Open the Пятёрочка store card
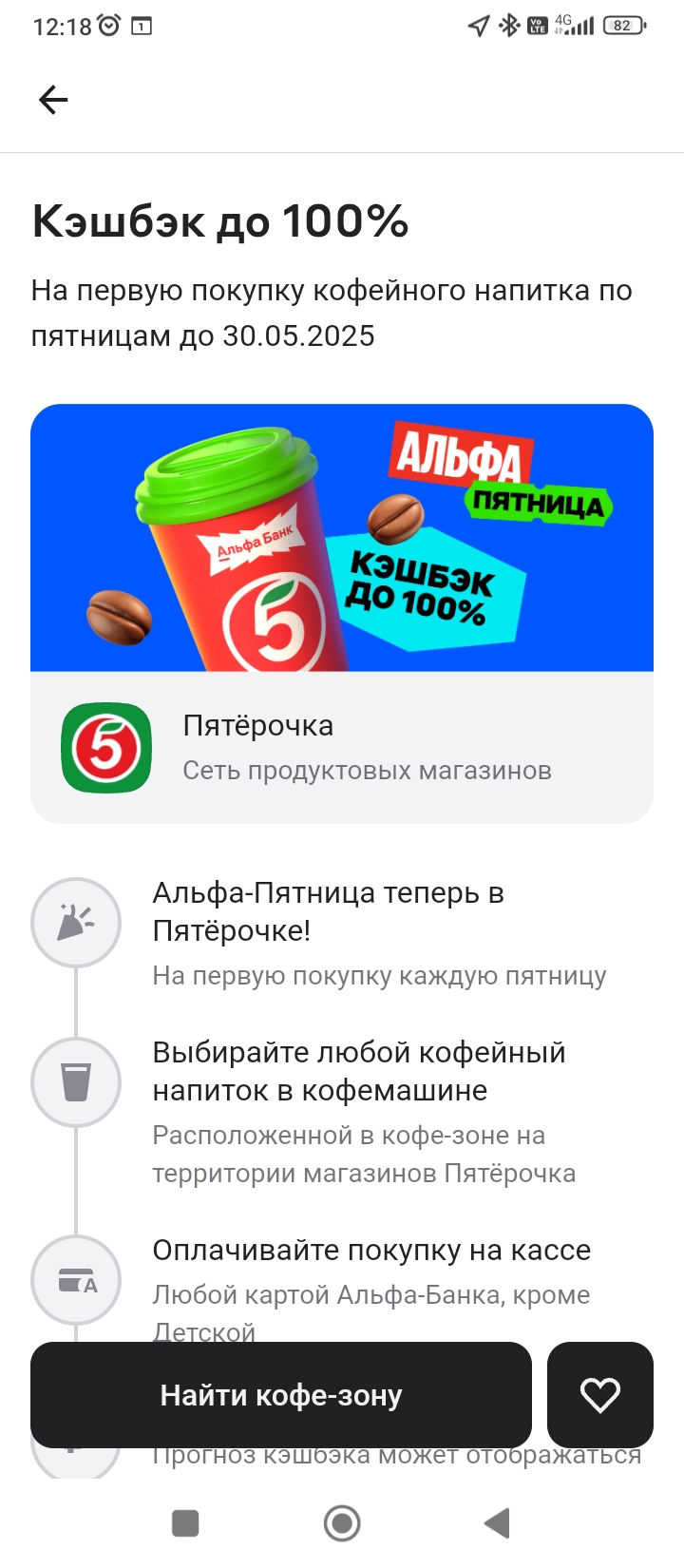 [342, 748]
